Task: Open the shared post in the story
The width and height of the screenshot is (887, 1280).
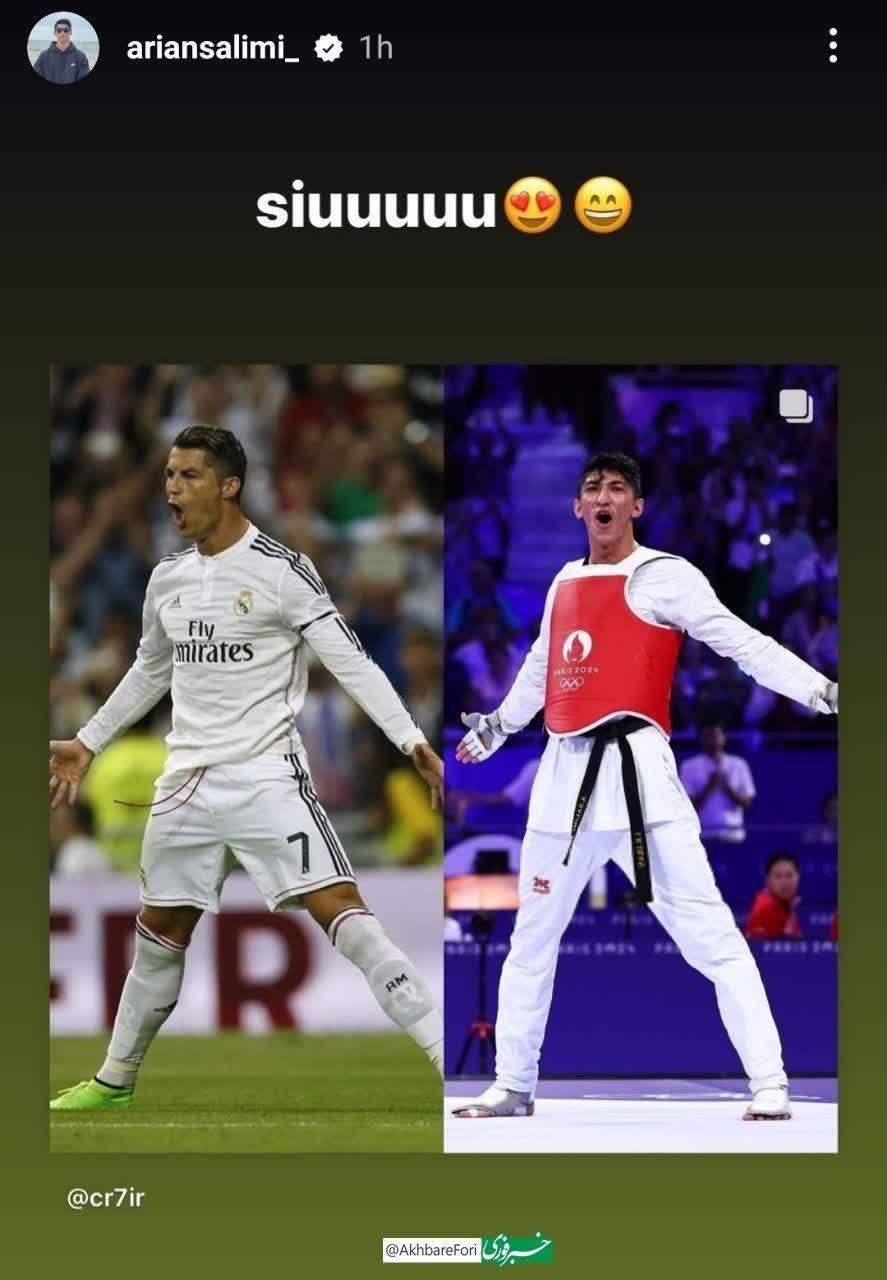Action: (443, 758)
